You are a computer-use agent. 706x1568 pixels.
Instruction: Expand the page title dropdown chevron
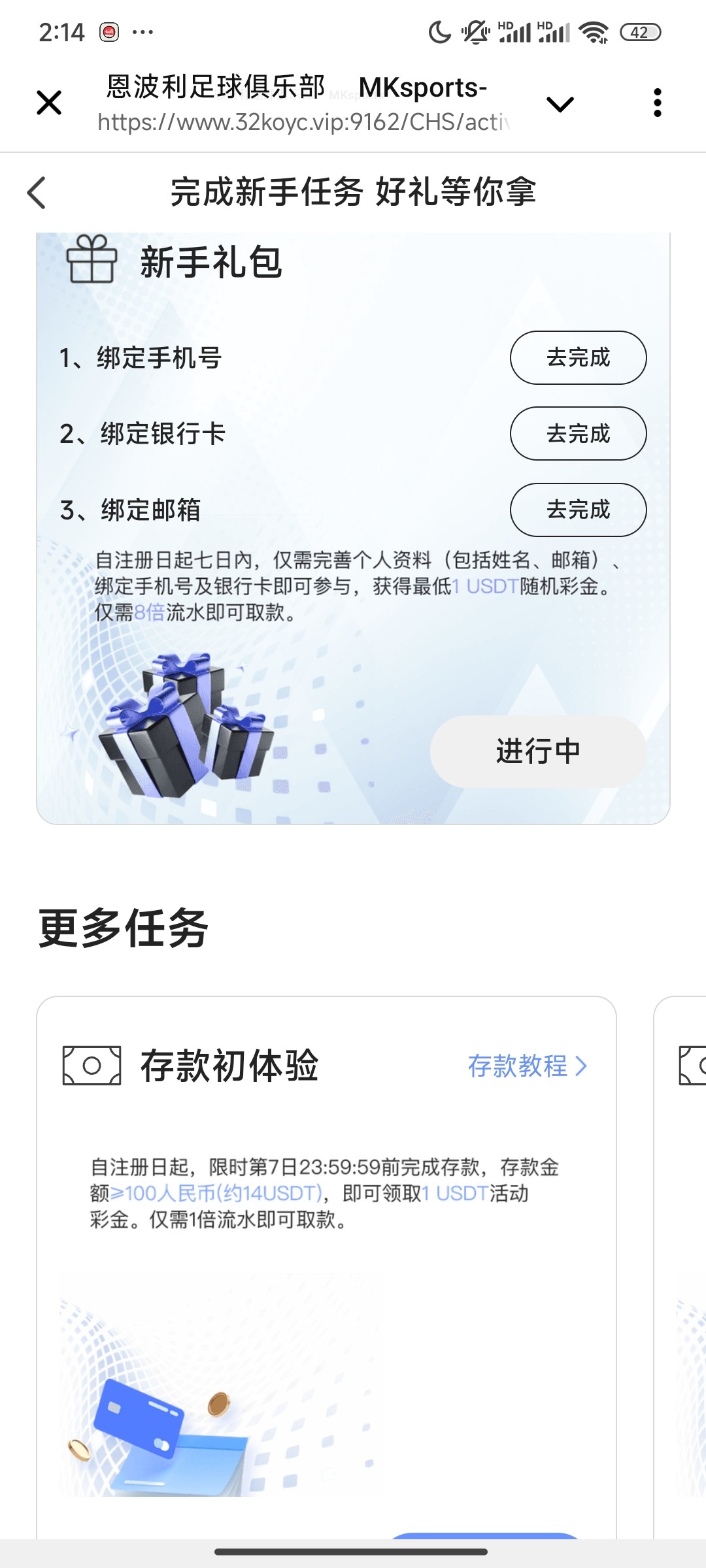560,104
